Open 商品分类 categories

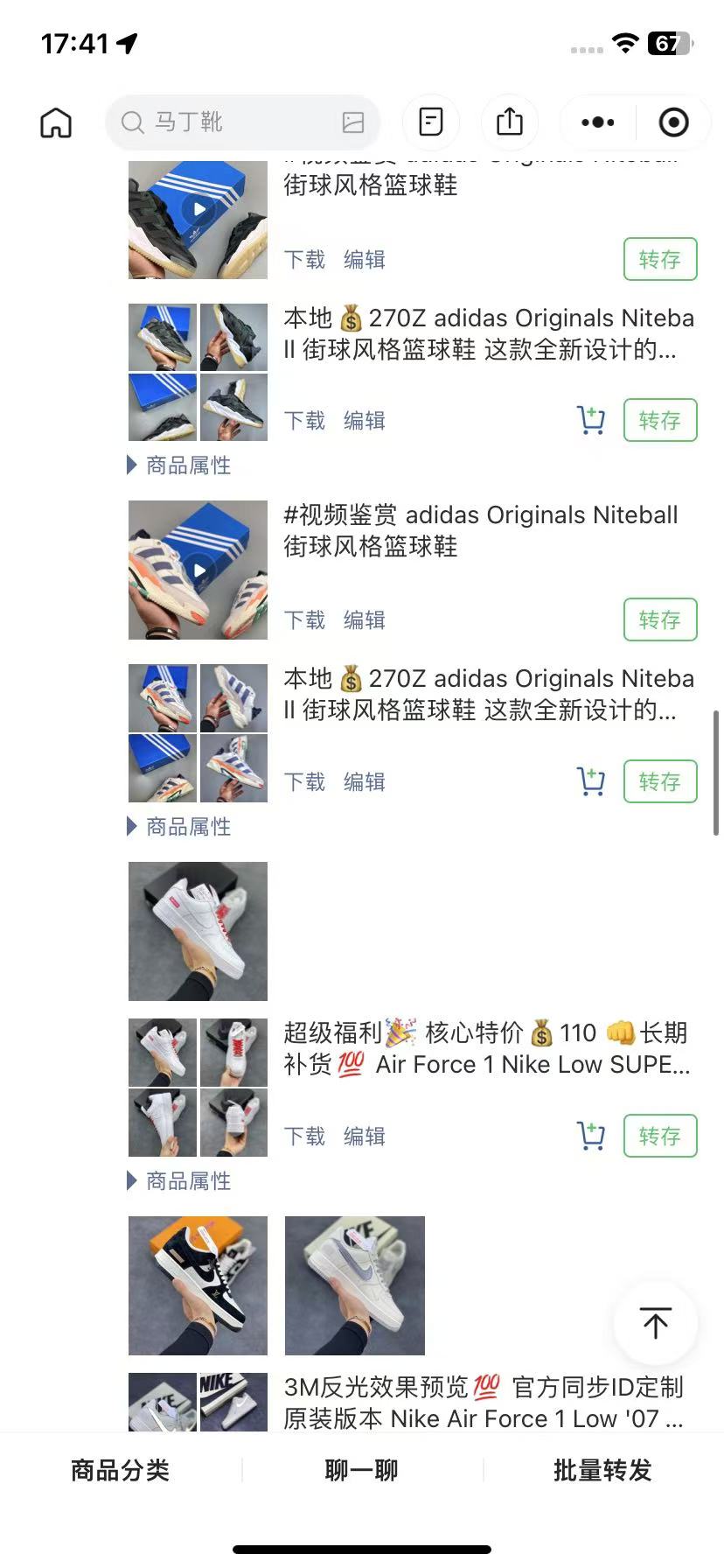tap(121, 1470)
